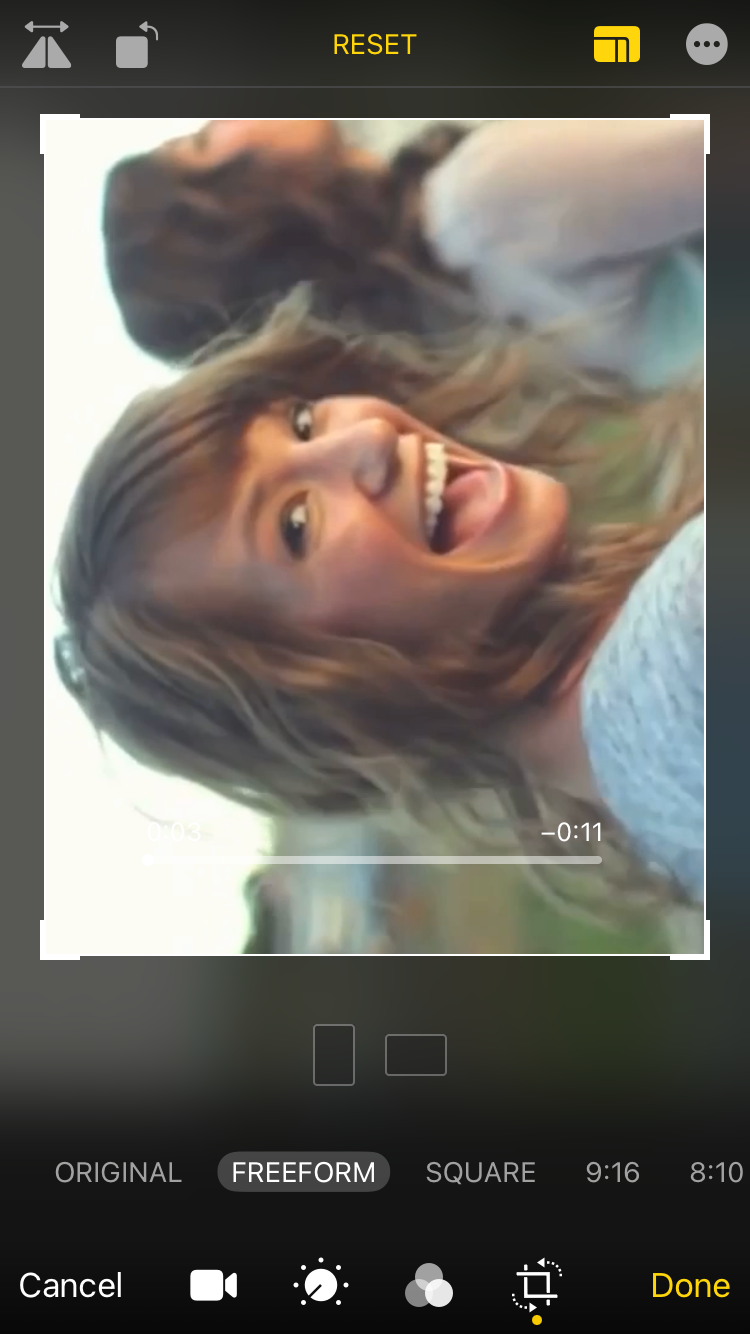
Task: Toggle the aspect ratio options button
Action: pos(616,45)
